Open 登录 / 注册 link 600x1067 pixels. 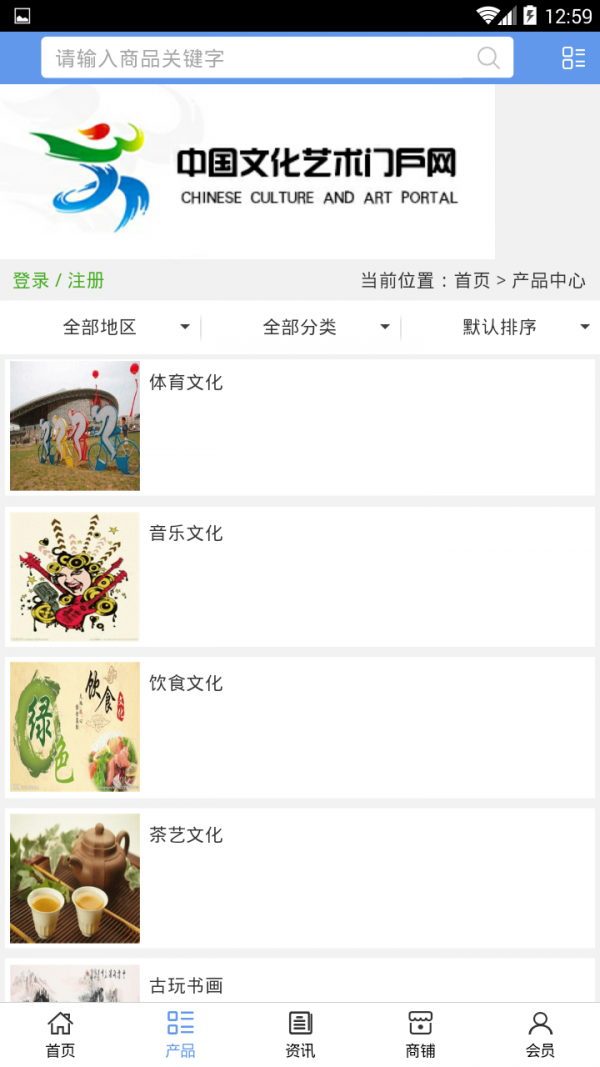click(x=58, y=281)
